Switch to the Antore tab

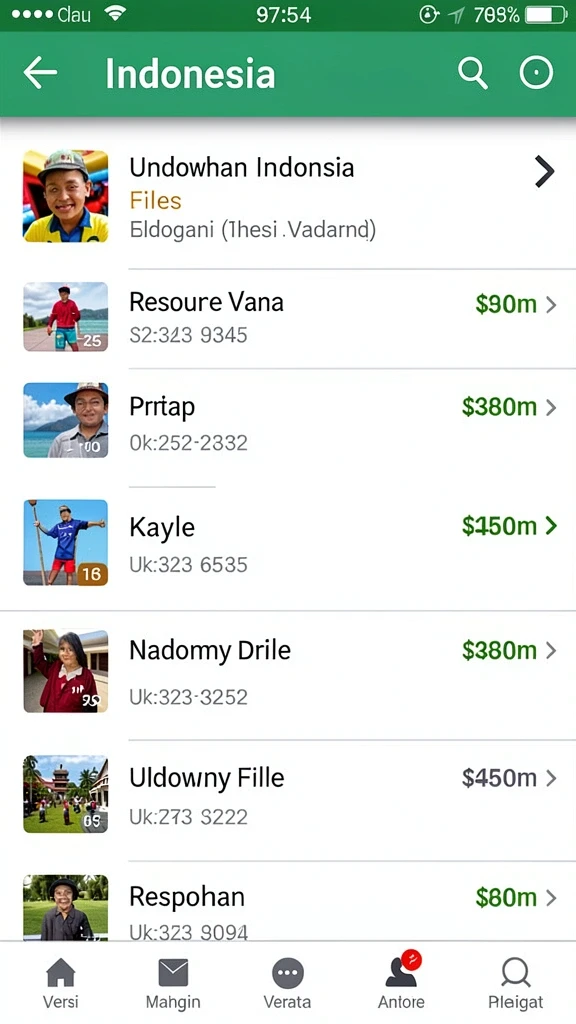pos(401,984)
